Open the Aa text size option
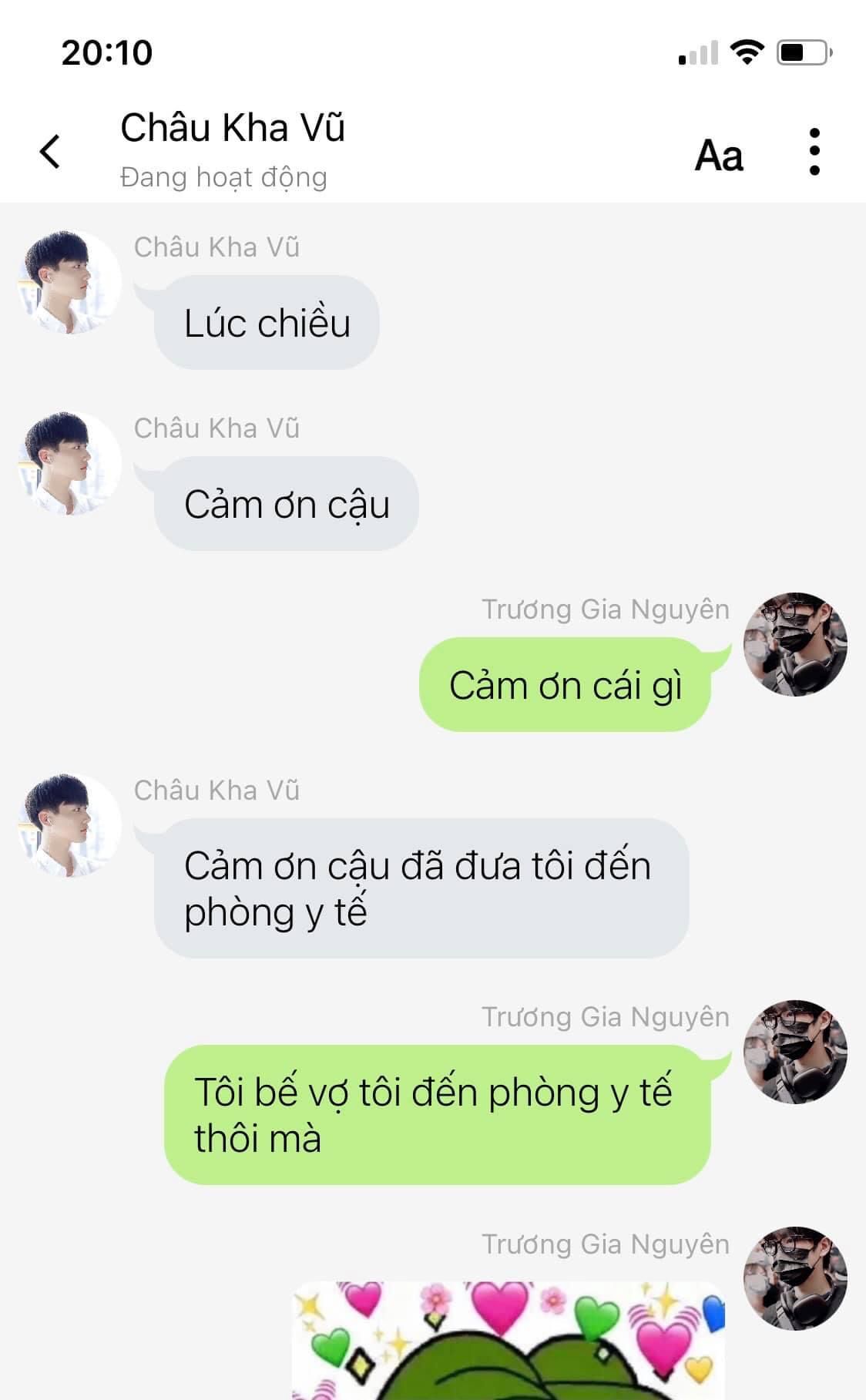 719,155
